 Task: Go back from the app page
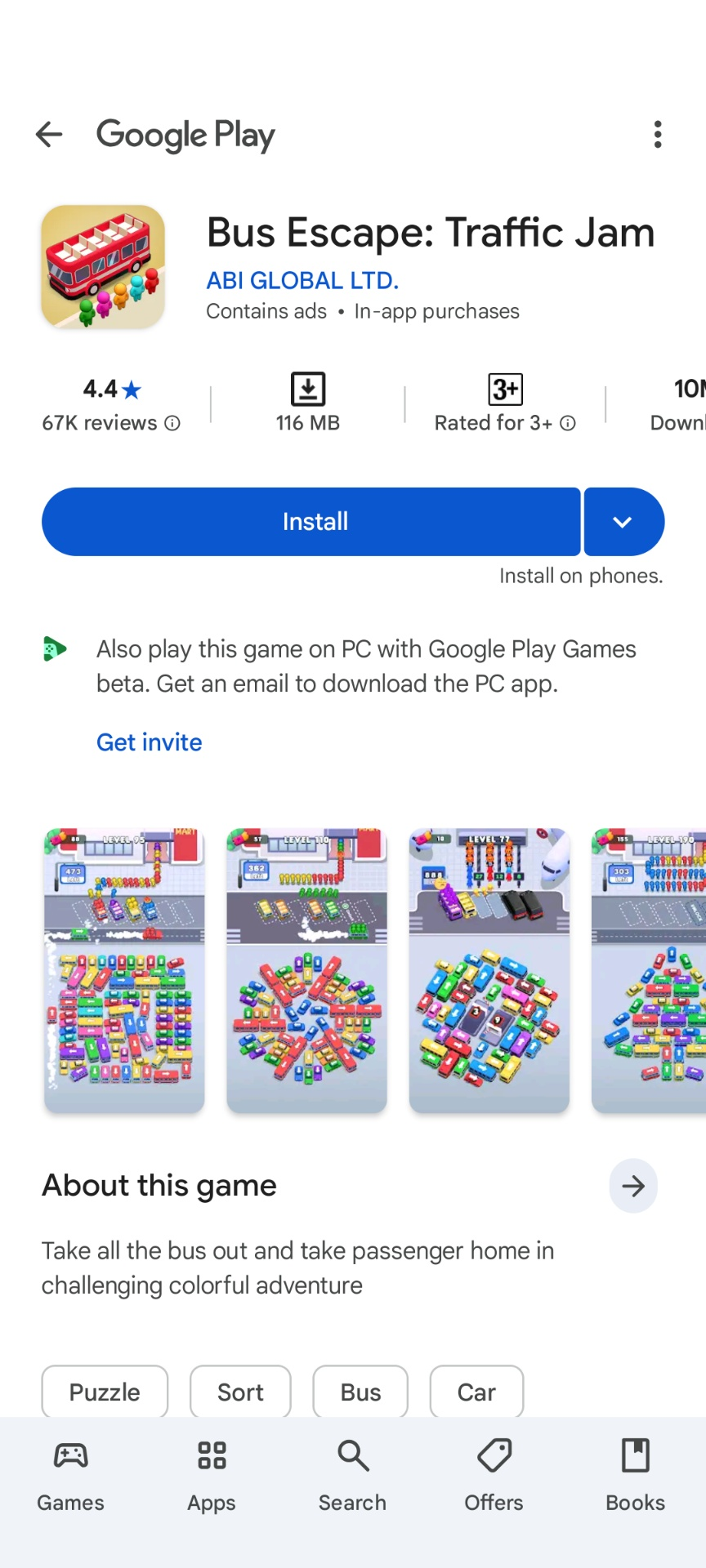coord(49,135)
